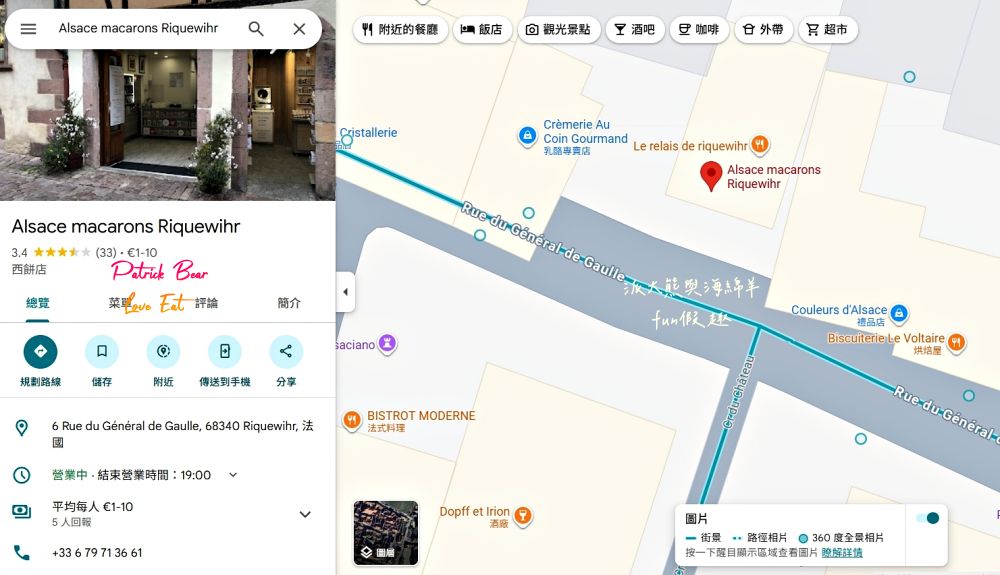
Task: Open the hamburger main menu
Action: coord(28,29)
